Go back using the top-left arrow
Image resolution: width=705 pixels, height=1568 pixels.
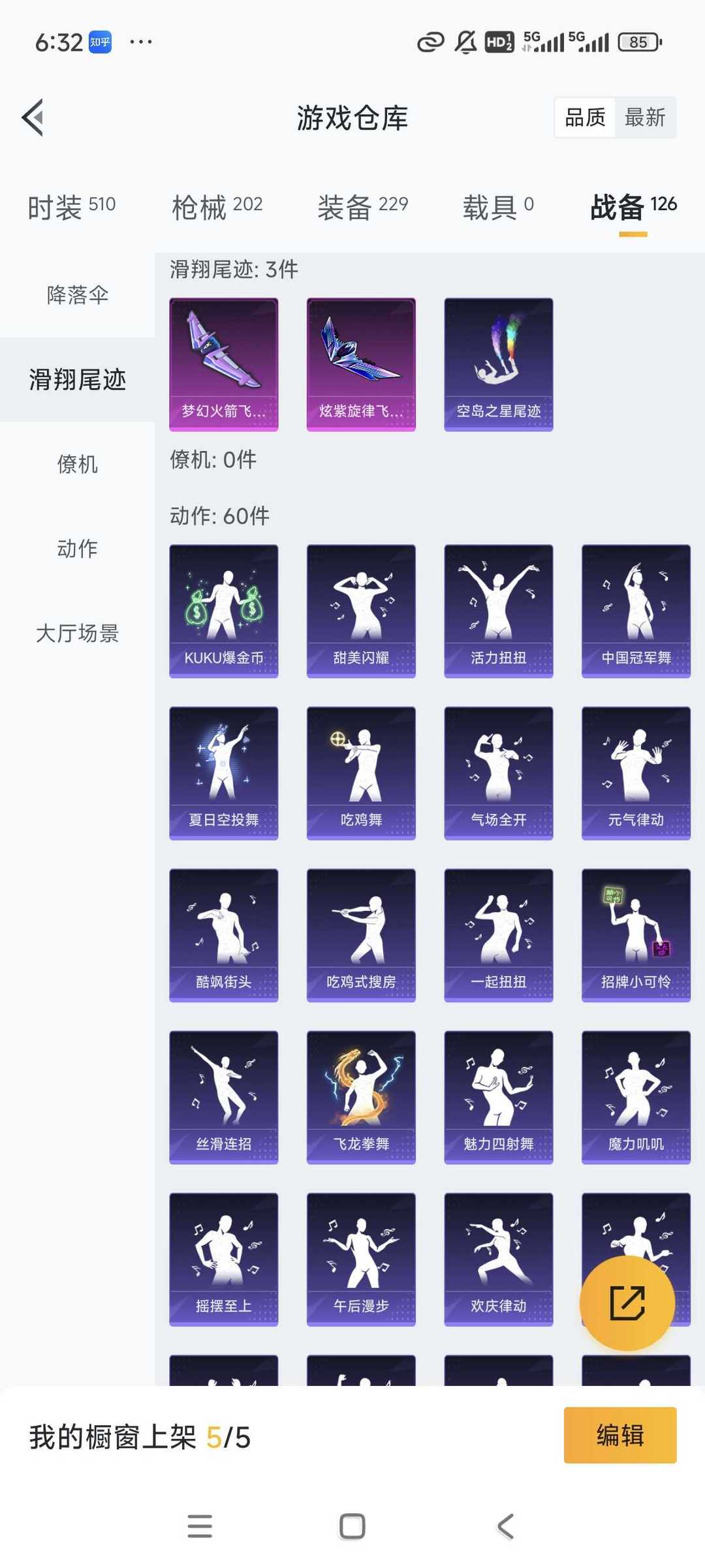(x=33, y=118)
